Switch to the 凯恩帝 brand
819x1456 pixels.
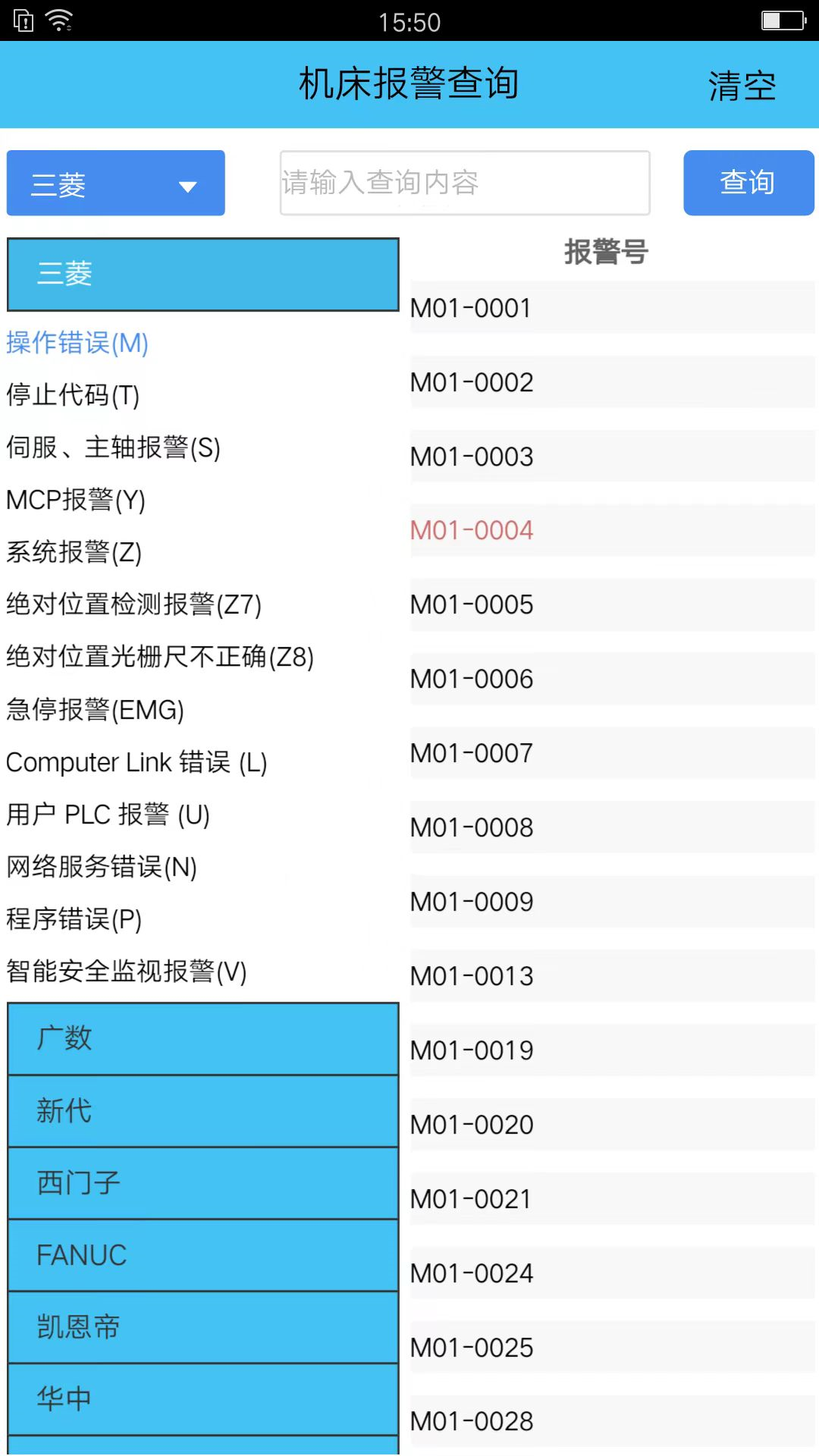(202, 1327)
